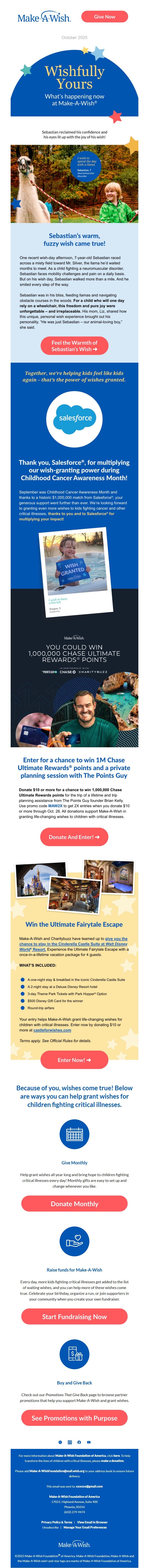Open the castleforwishes.com link
The width and height of the screenshot is (149, 1568).
click(52, 1030)
